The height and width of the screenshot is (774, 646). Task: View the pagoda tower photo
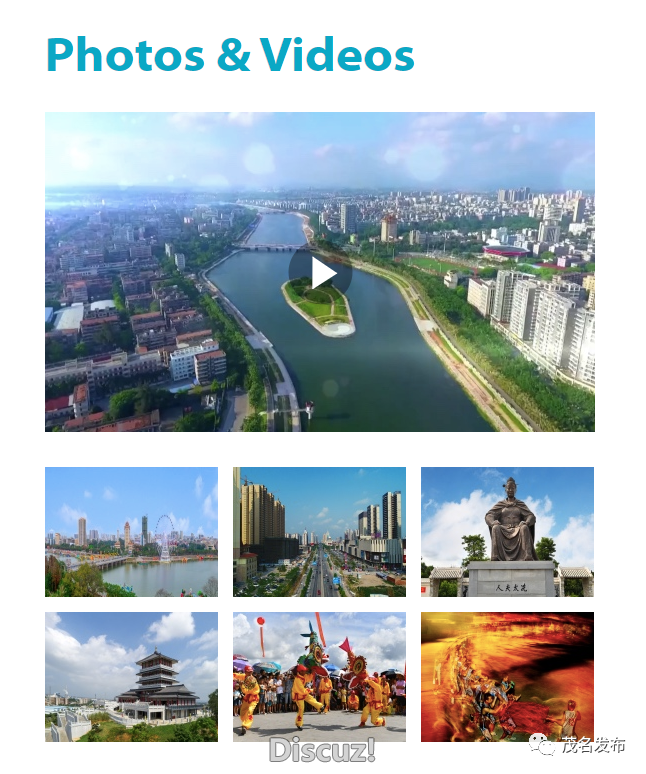(x=131, y=677)
